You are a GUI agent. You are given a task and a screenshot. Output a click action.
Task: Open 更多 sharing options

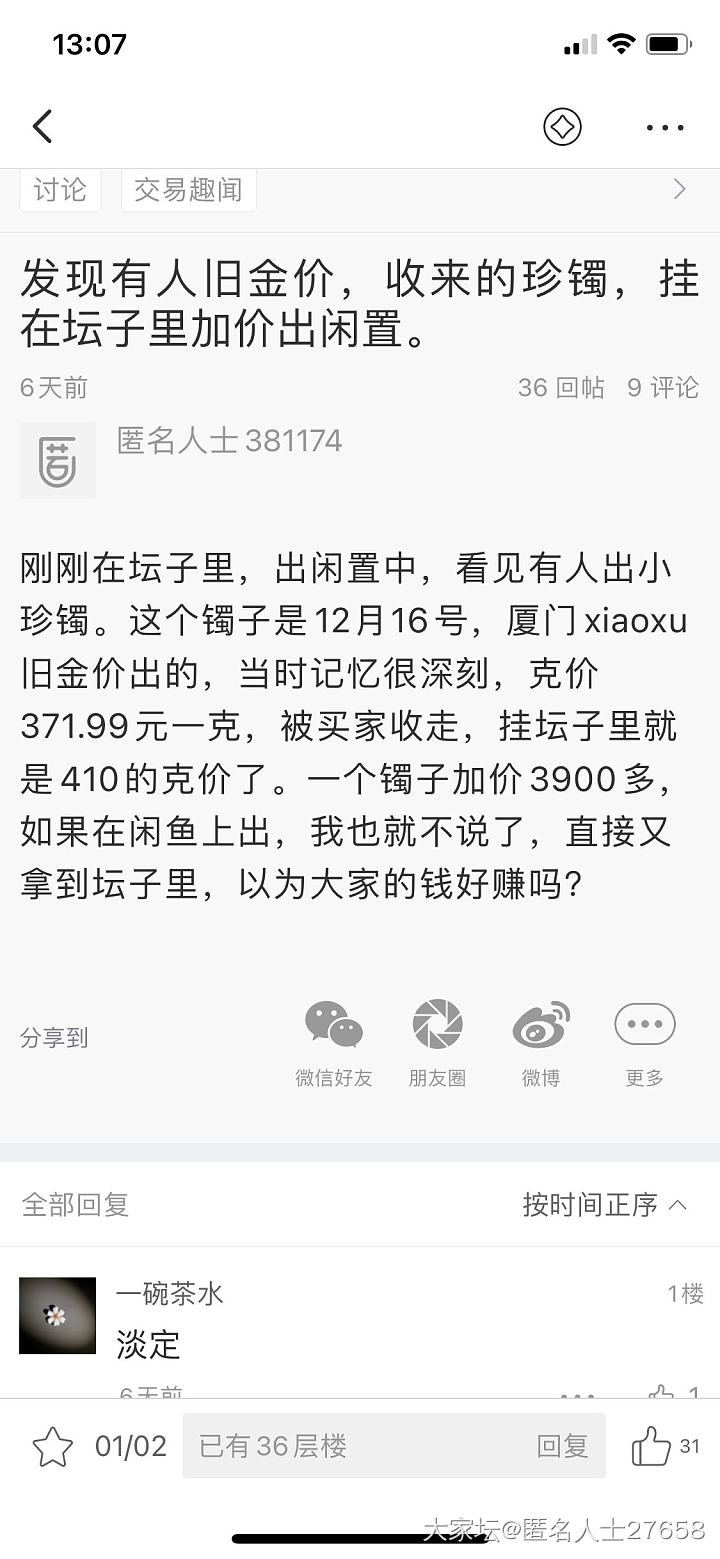click(x=645, y=1042)
